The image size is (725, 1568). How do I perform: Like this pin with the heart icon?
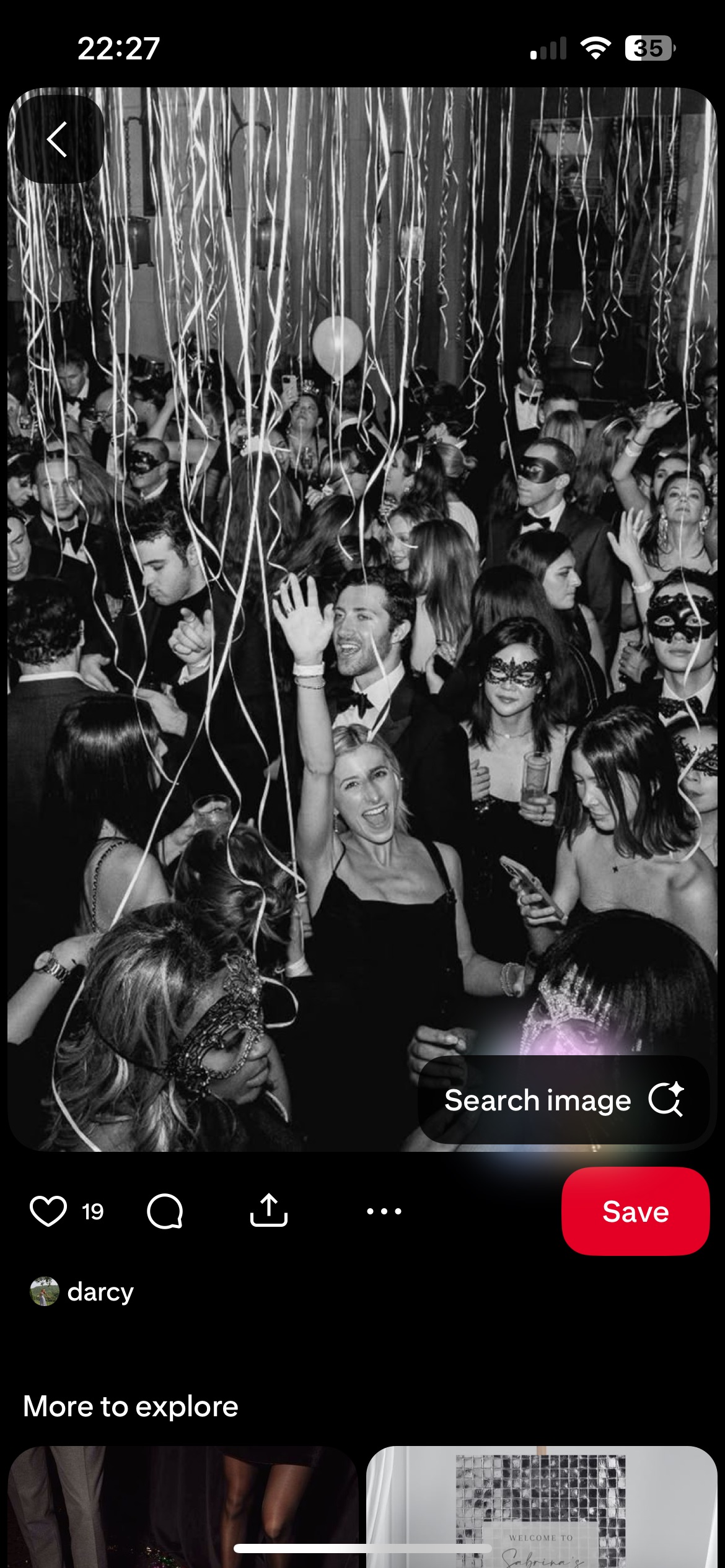[48, 1211]
